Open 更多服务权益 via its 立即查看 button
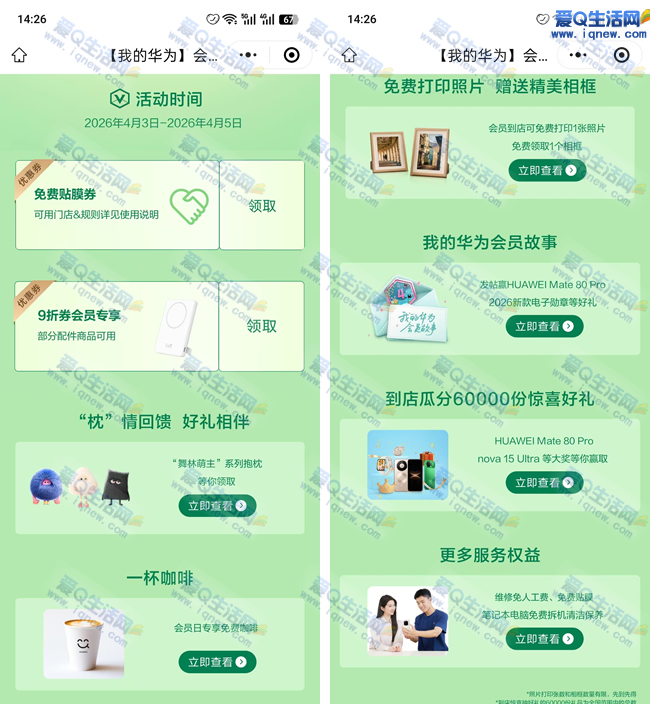Screen dimensions: 650x704 545,639
